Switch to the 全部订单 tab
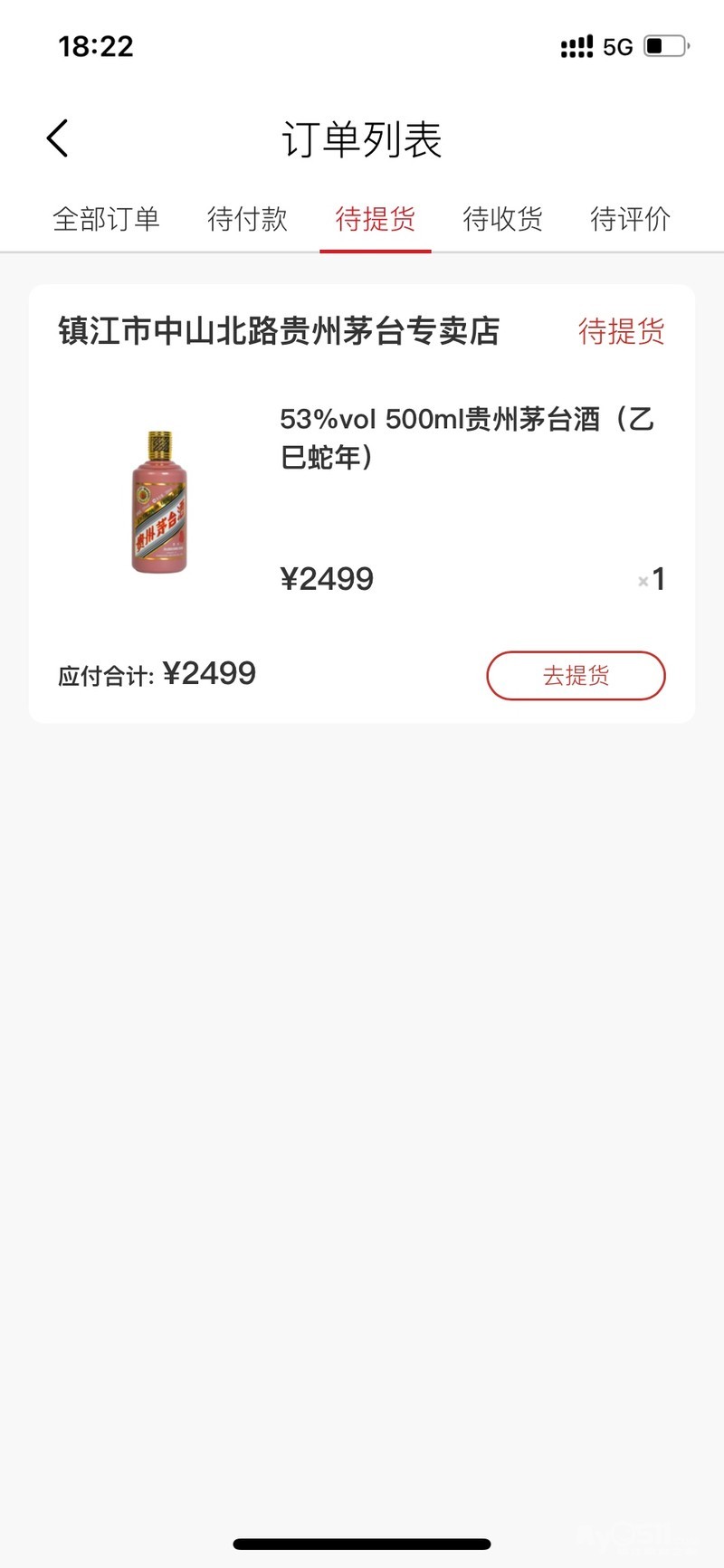 [x=106, y=219]
